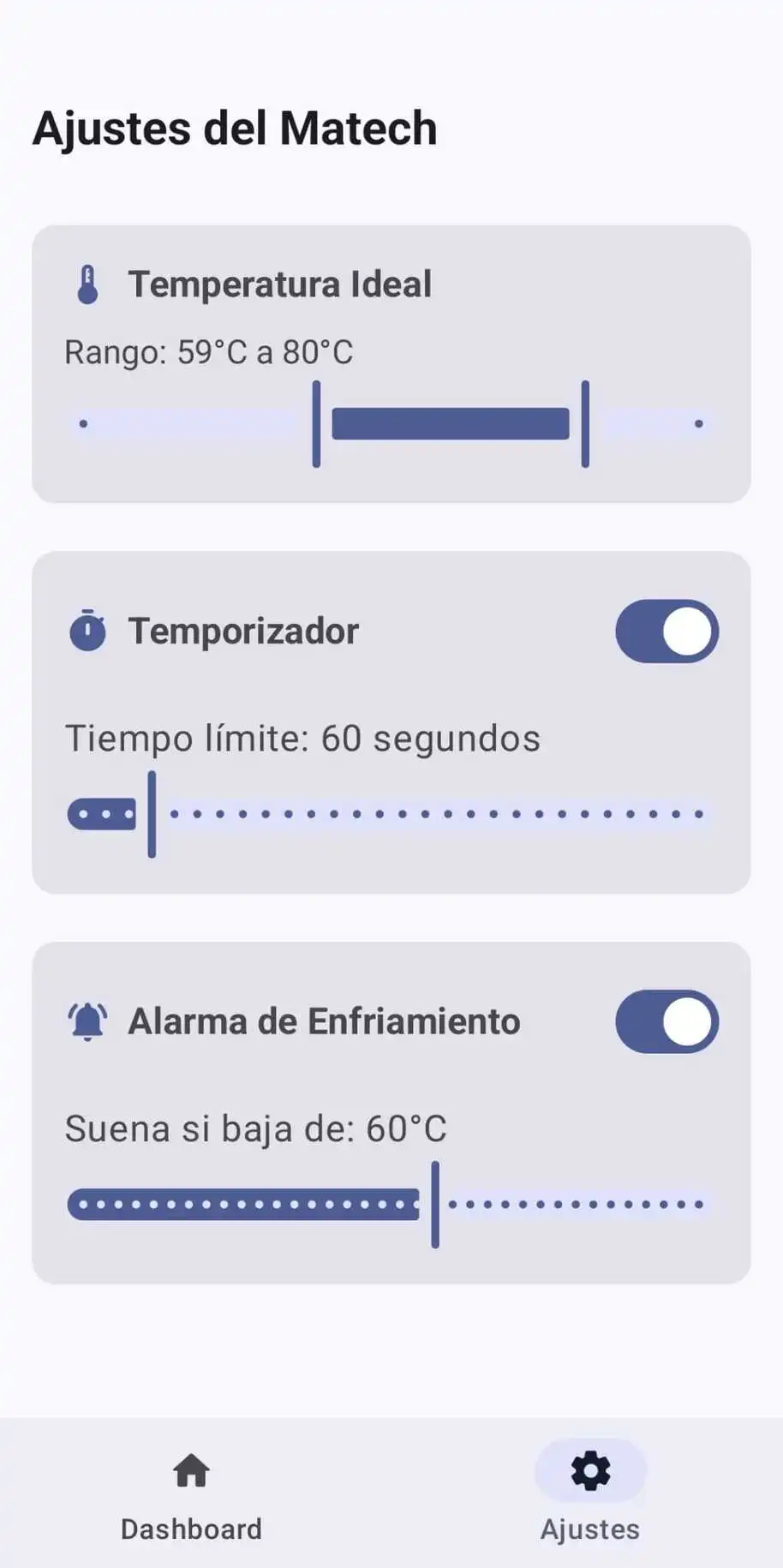Click the Alarma de Enfriamiento label
This screenshot has height=1568, width=783.
coord(324,1020)
